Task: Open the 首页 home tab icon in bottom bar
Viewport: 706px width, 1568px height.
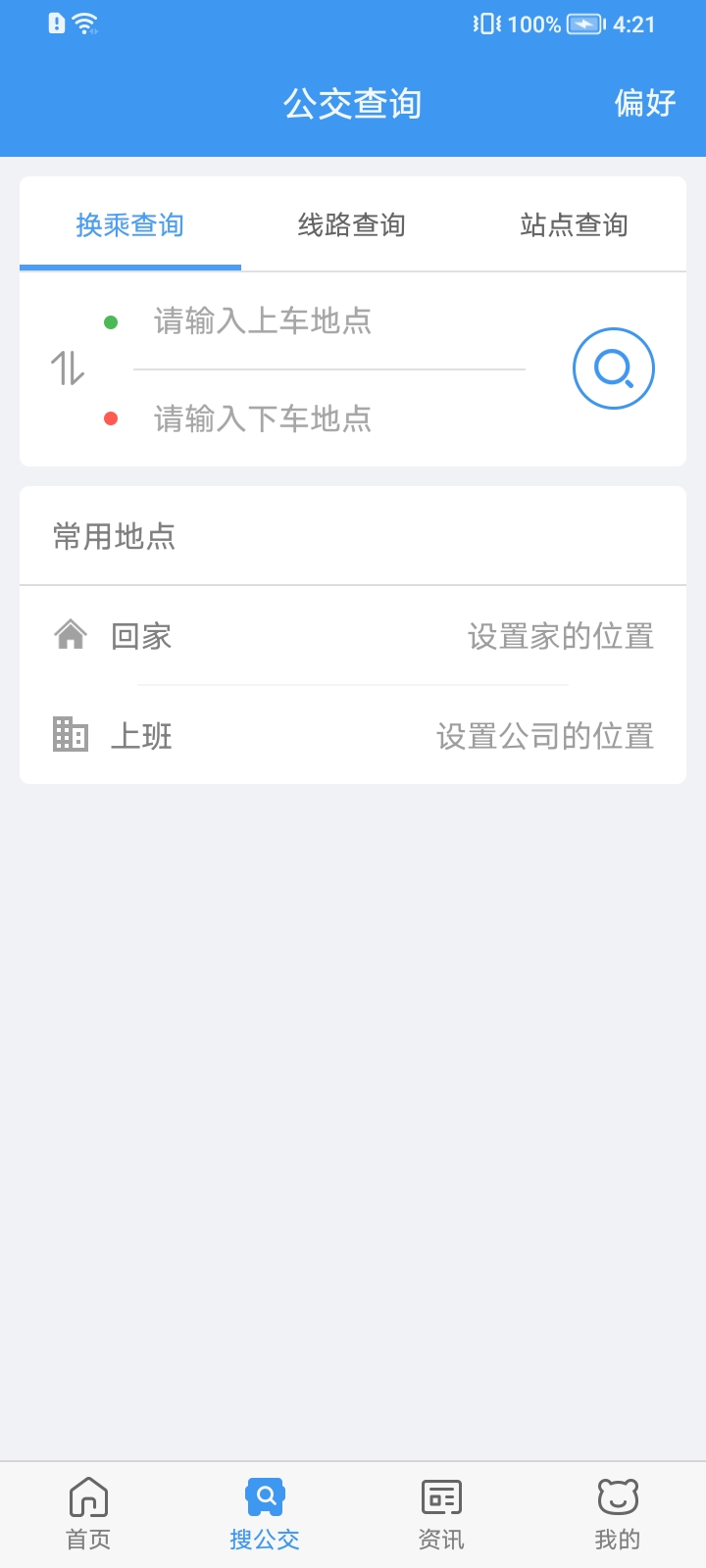Action: [x=88, y=1497]
